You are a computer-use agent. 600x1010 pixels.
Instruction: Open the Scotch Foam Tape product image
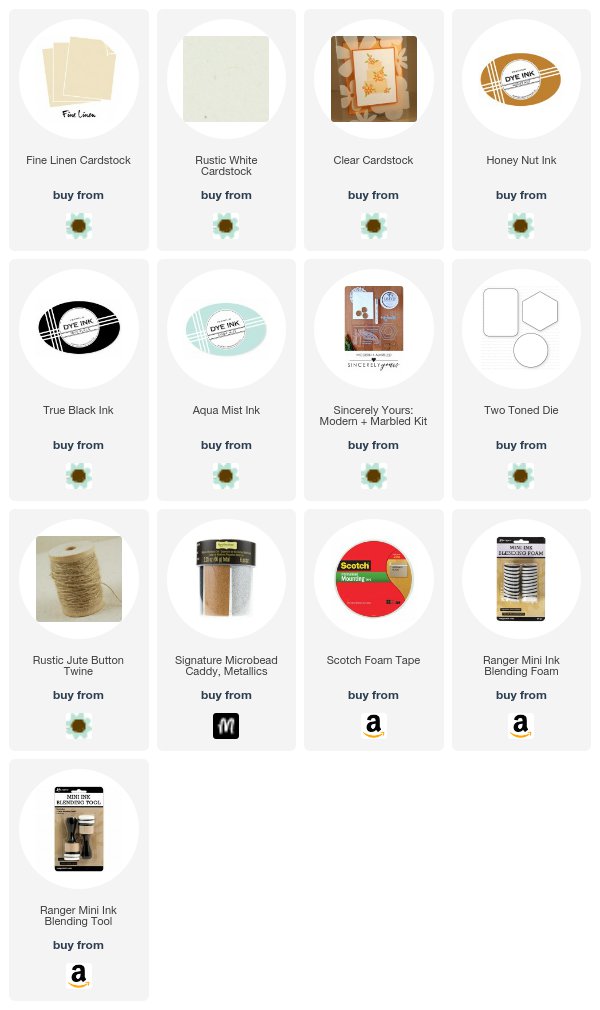(x=374, y=578)
